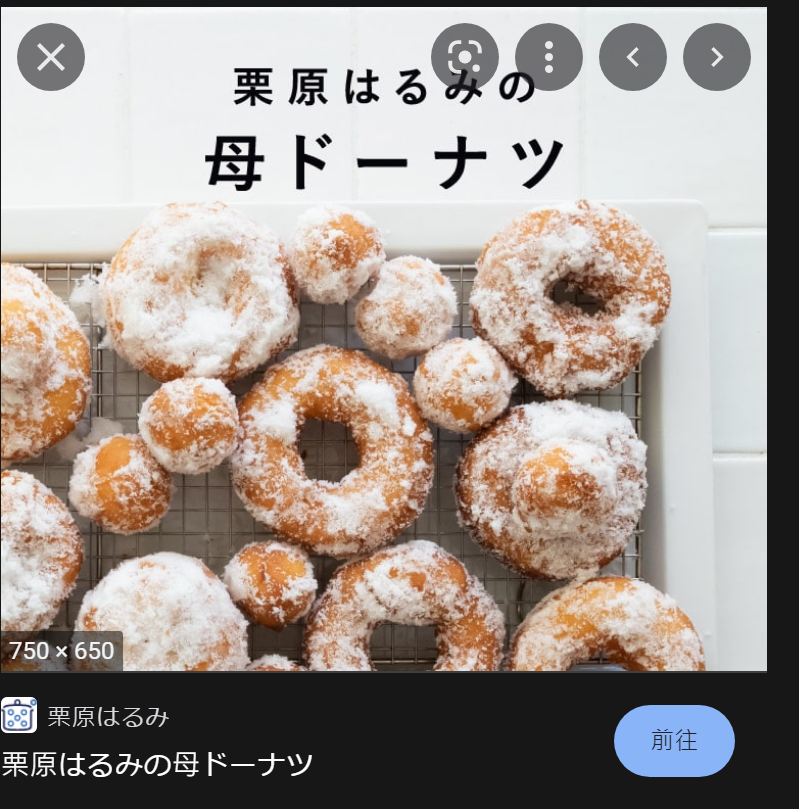Close the image preview
The image size is (799, 809).
coord(51,57)
